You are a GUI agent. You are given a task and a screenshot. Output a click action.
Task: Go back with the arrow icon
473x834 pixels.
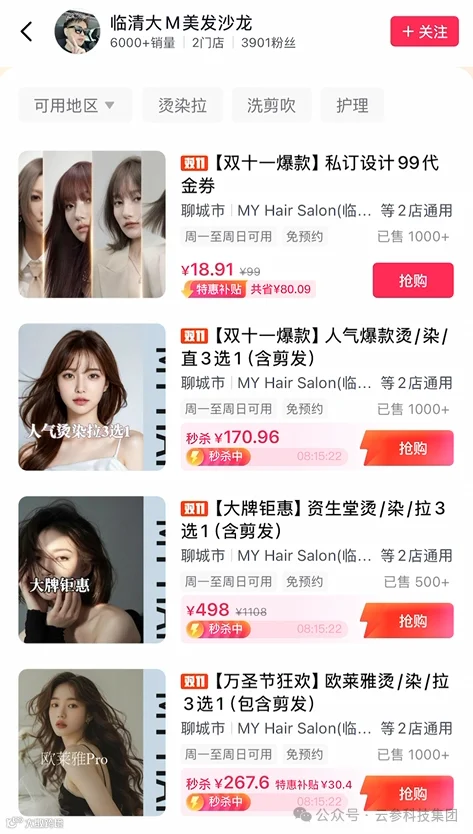point(27,31)
